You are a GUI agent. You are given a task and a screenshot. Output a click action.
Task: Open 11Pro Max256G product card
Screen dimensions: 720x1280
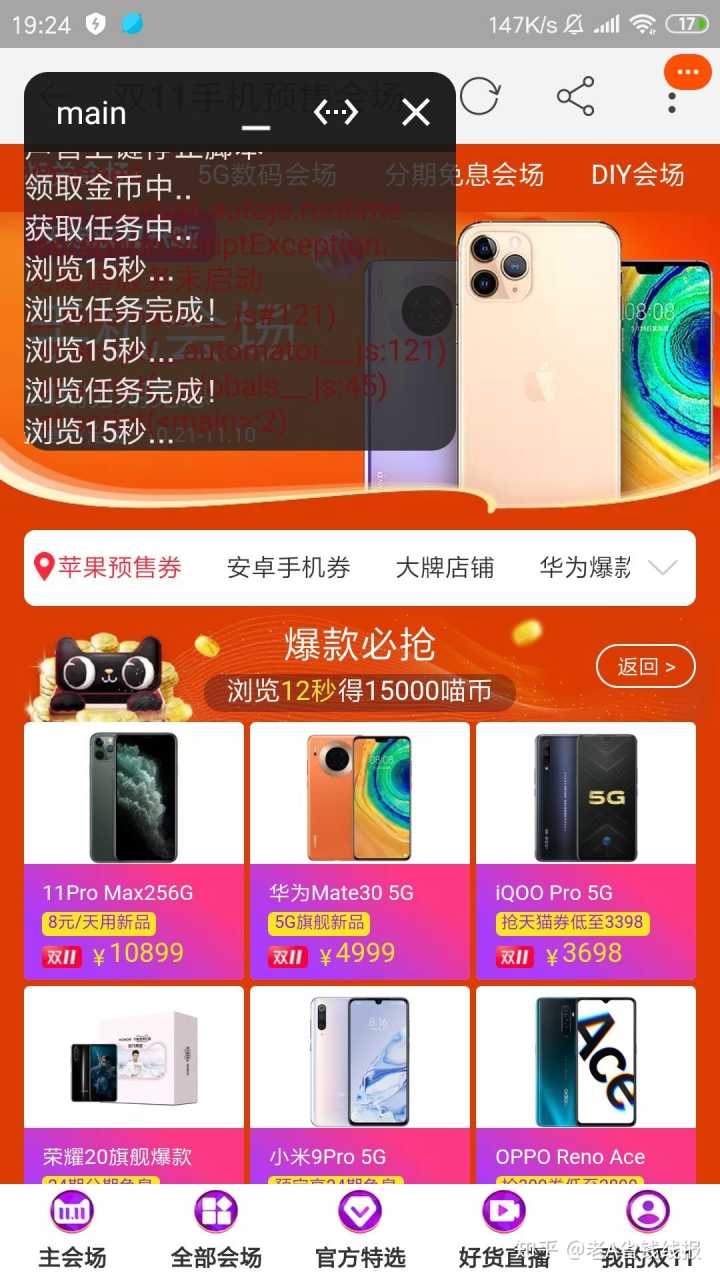134,850
